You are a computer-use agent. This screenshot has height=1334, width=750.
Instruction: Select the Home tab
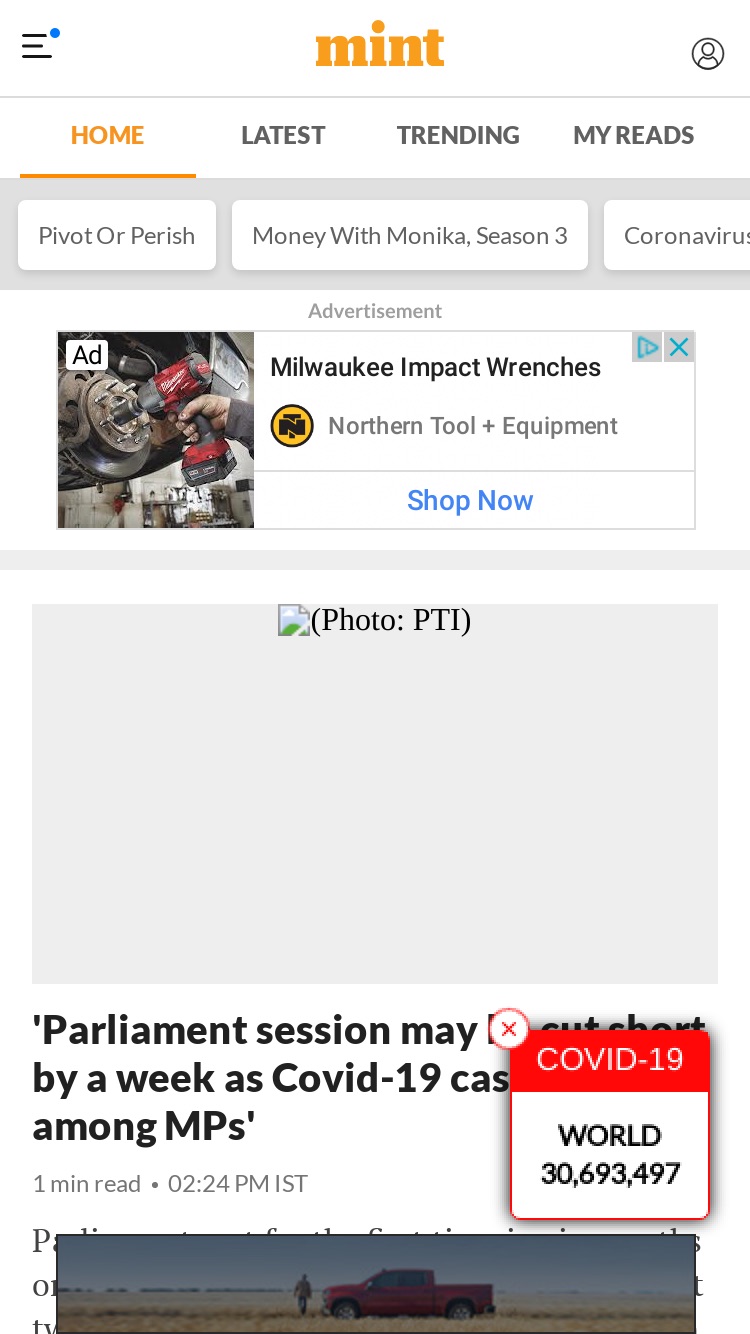(108, 135)
